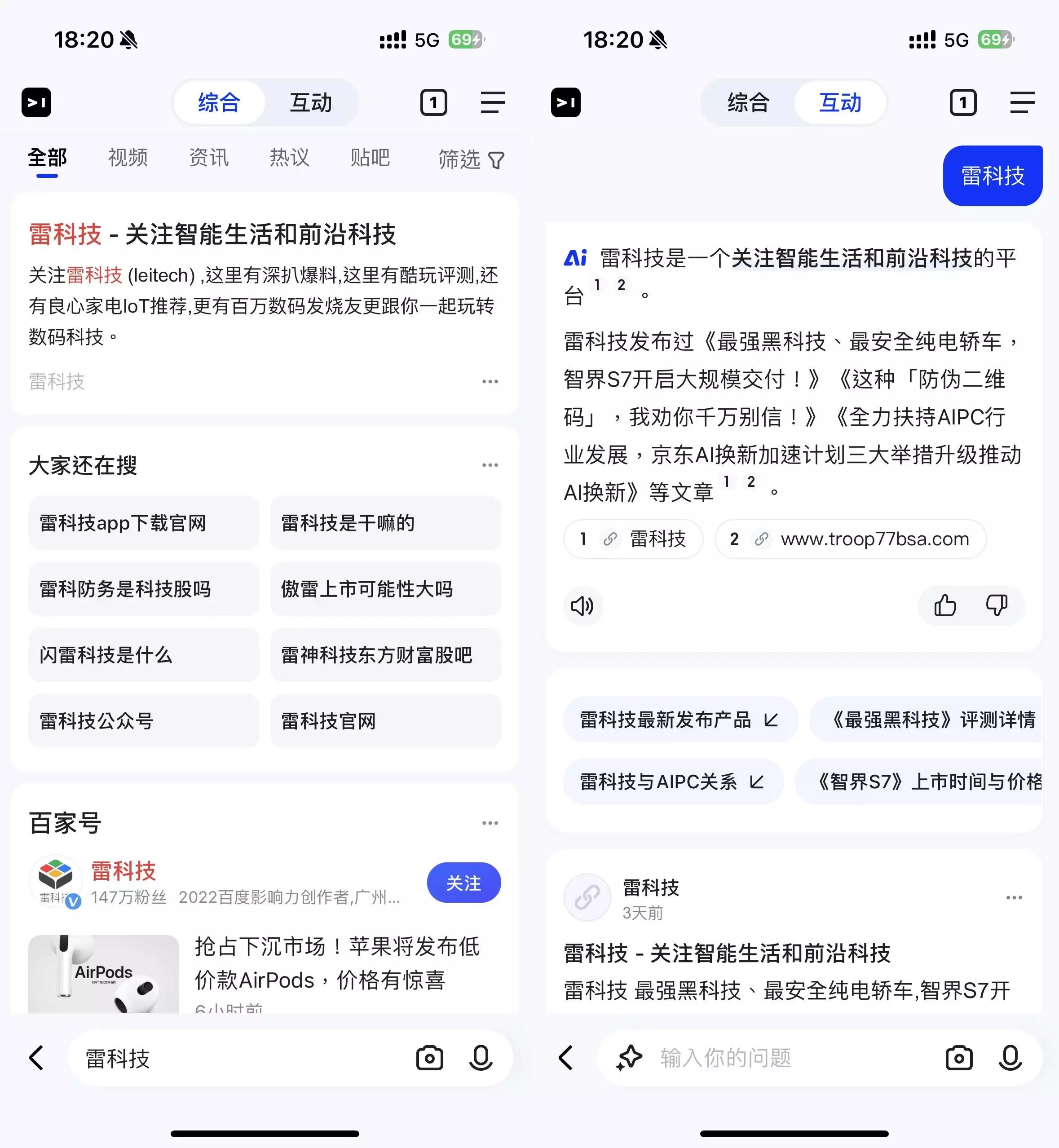The width and height of the screenshot is (1059, 1148).
Task: Like the AI answer with thumbs up
Action: pos(945,605)
